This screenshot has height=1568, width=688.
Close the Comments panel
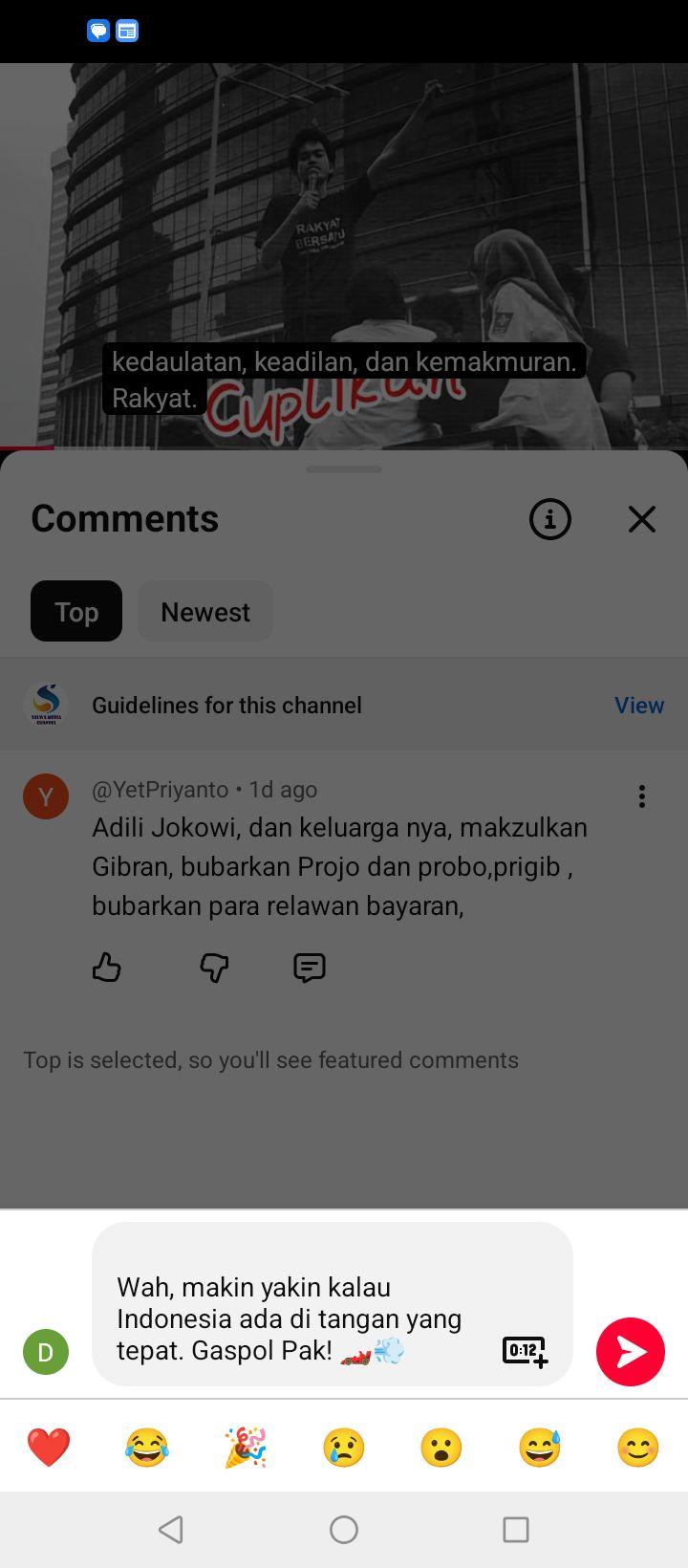click(x=642, y=519)
